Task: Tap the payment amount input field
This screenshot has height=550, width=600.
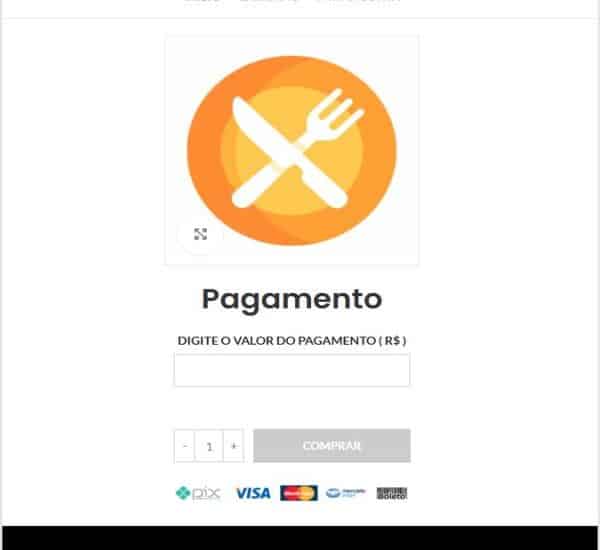Action: [x=291, y=370]
